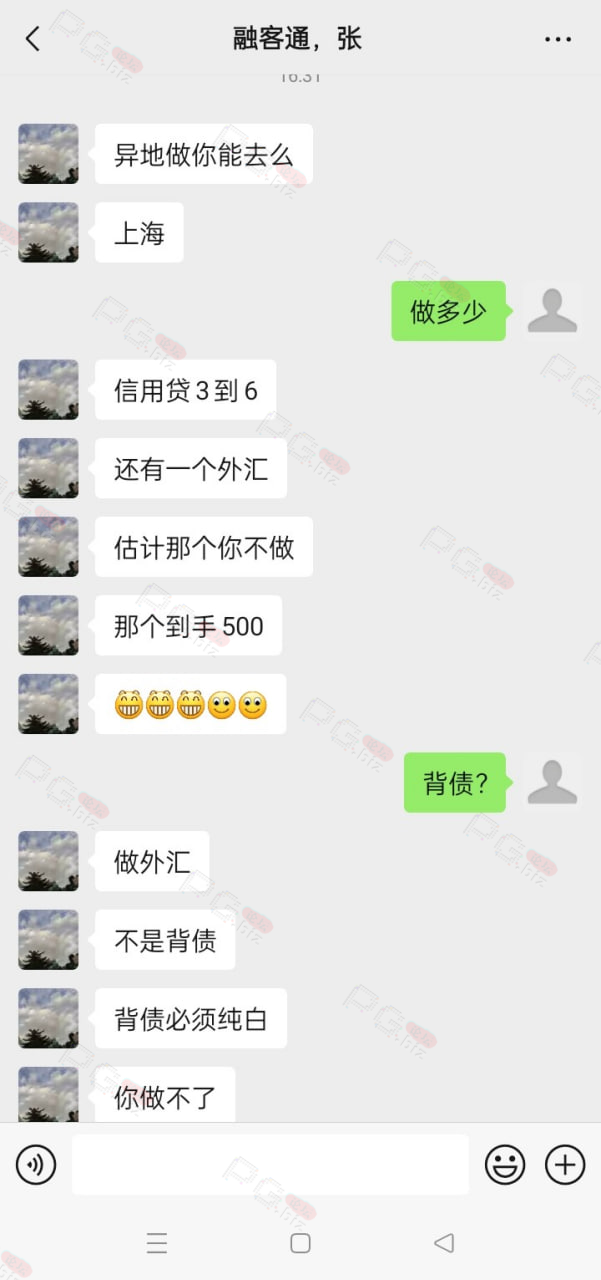Open the plus attachments menu

(x=565, y=1165)
